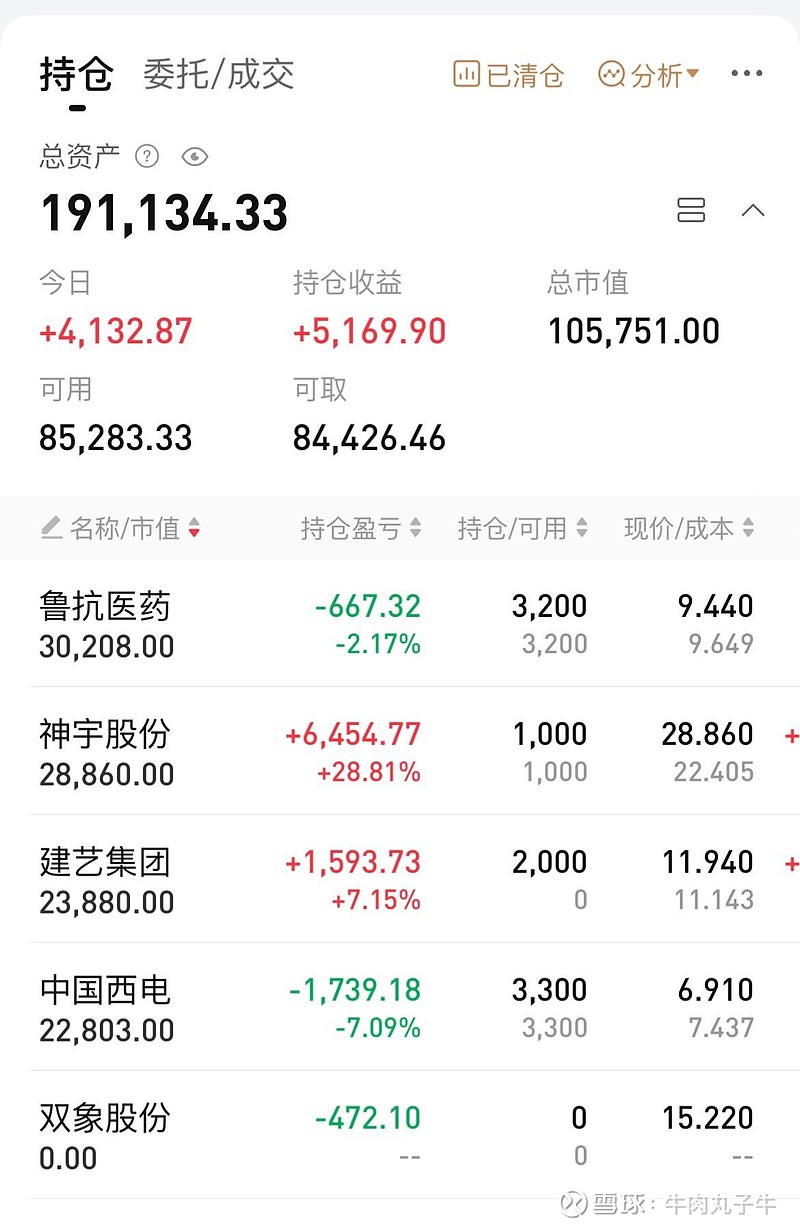The width and height of the screenshot is (800, 1229).
Task: Click the edit pencil icon by 名称/市值
Action: click(x=50, y=528)
